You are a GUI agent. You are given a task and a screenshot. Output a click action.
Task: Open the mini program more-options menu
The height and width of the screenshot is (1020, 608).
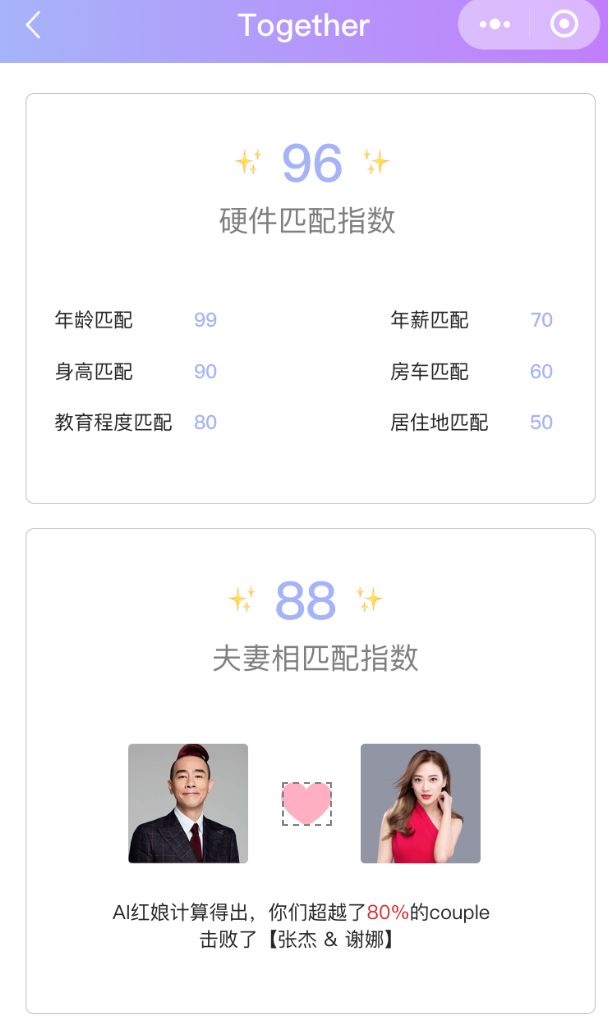coord(495,25)
